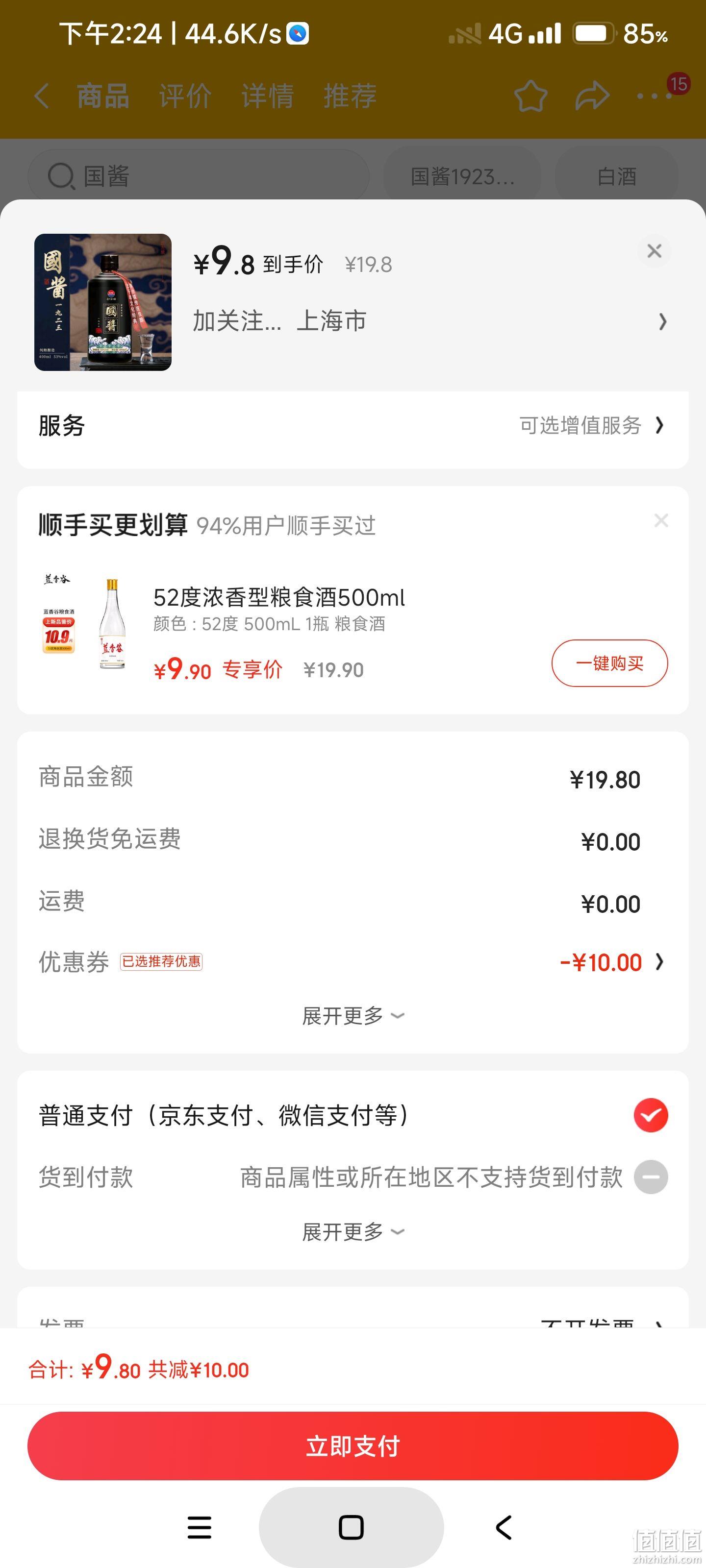Open the 优惠券 coupon row
The height and width of the screenshot is (1568, 706).
353,962
